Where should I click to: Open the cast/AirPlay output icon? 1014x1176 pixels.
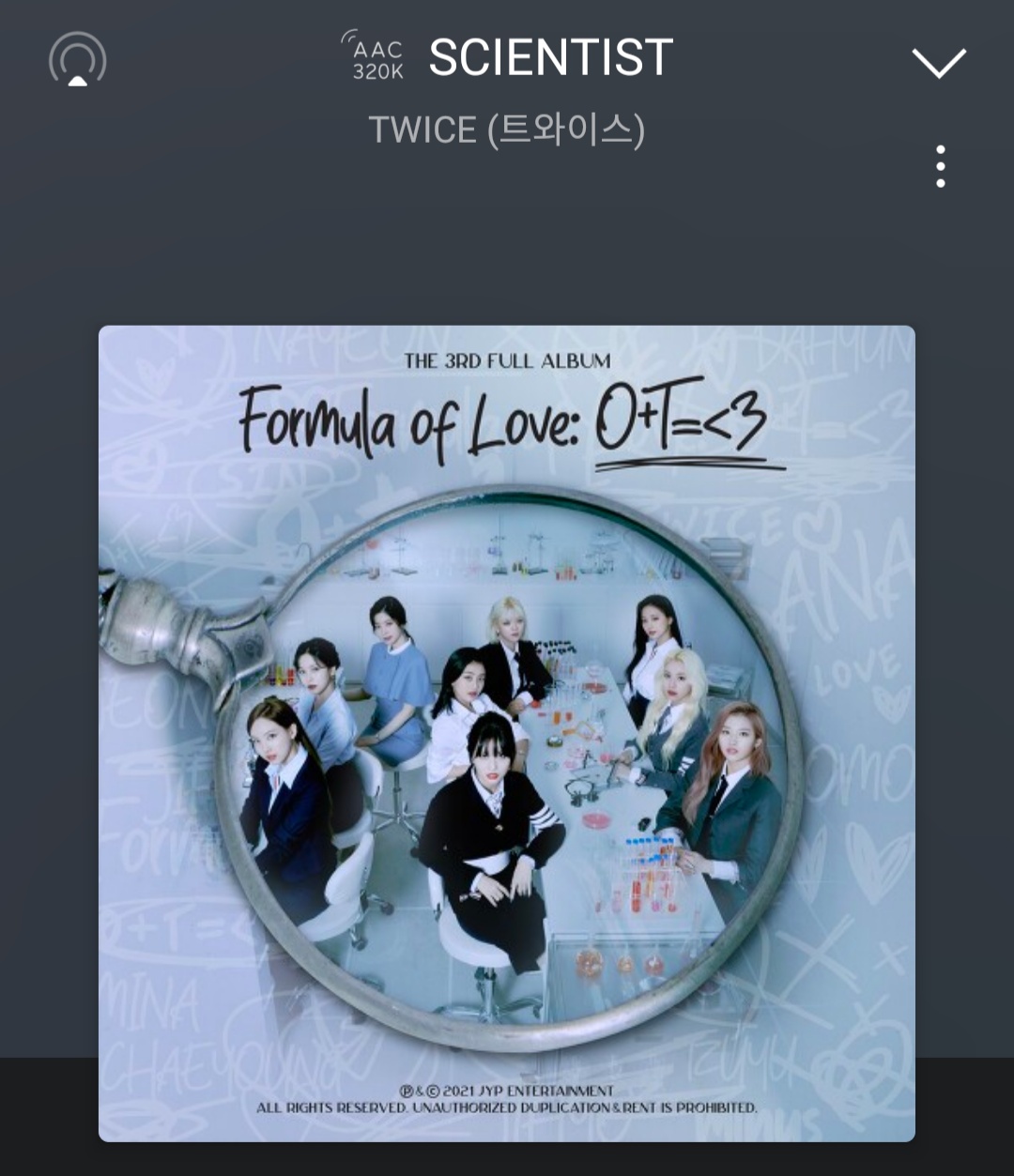[x=78, y=60]
